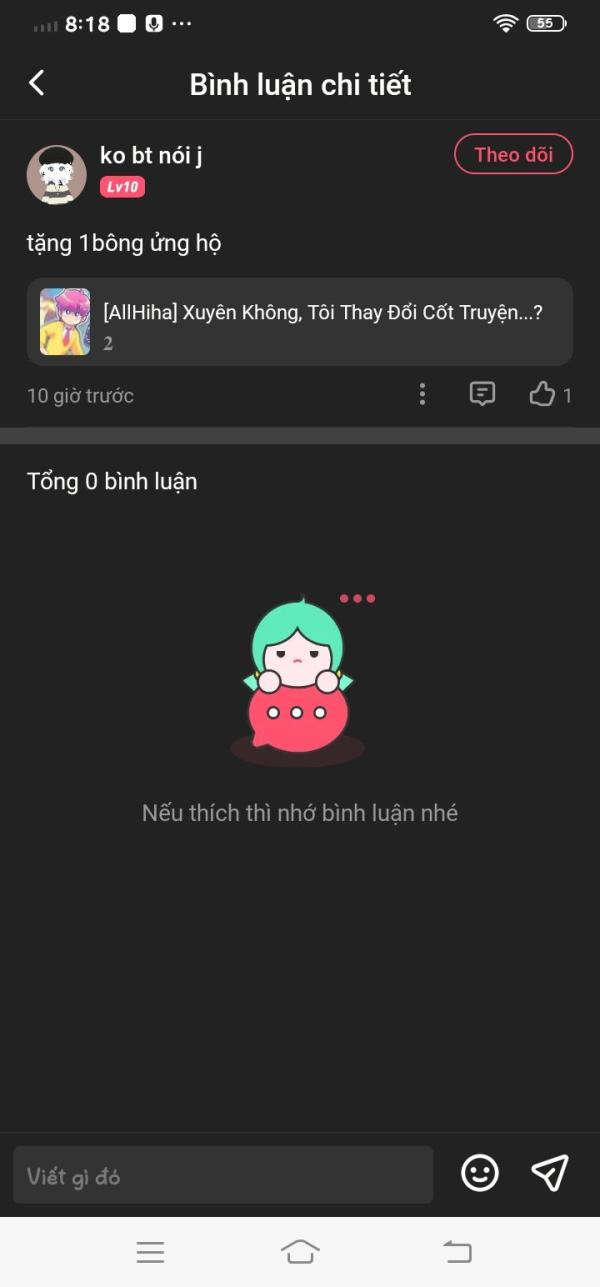Open the emoji picker
600x1287 pixels.
pos(480,1173)
